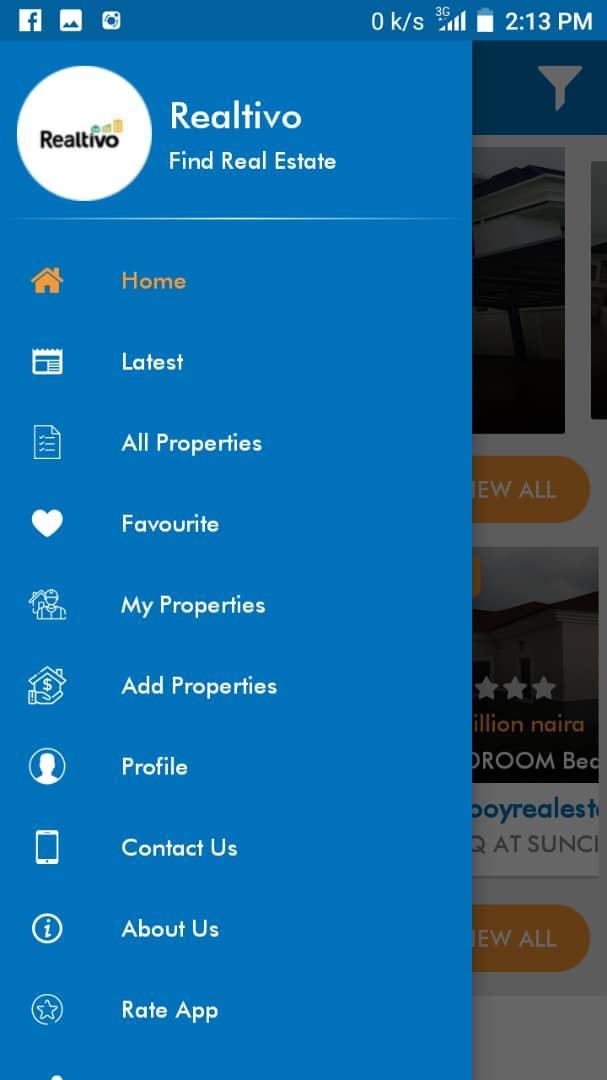
Task: Tap Contact Us
Action: [179, 848]
